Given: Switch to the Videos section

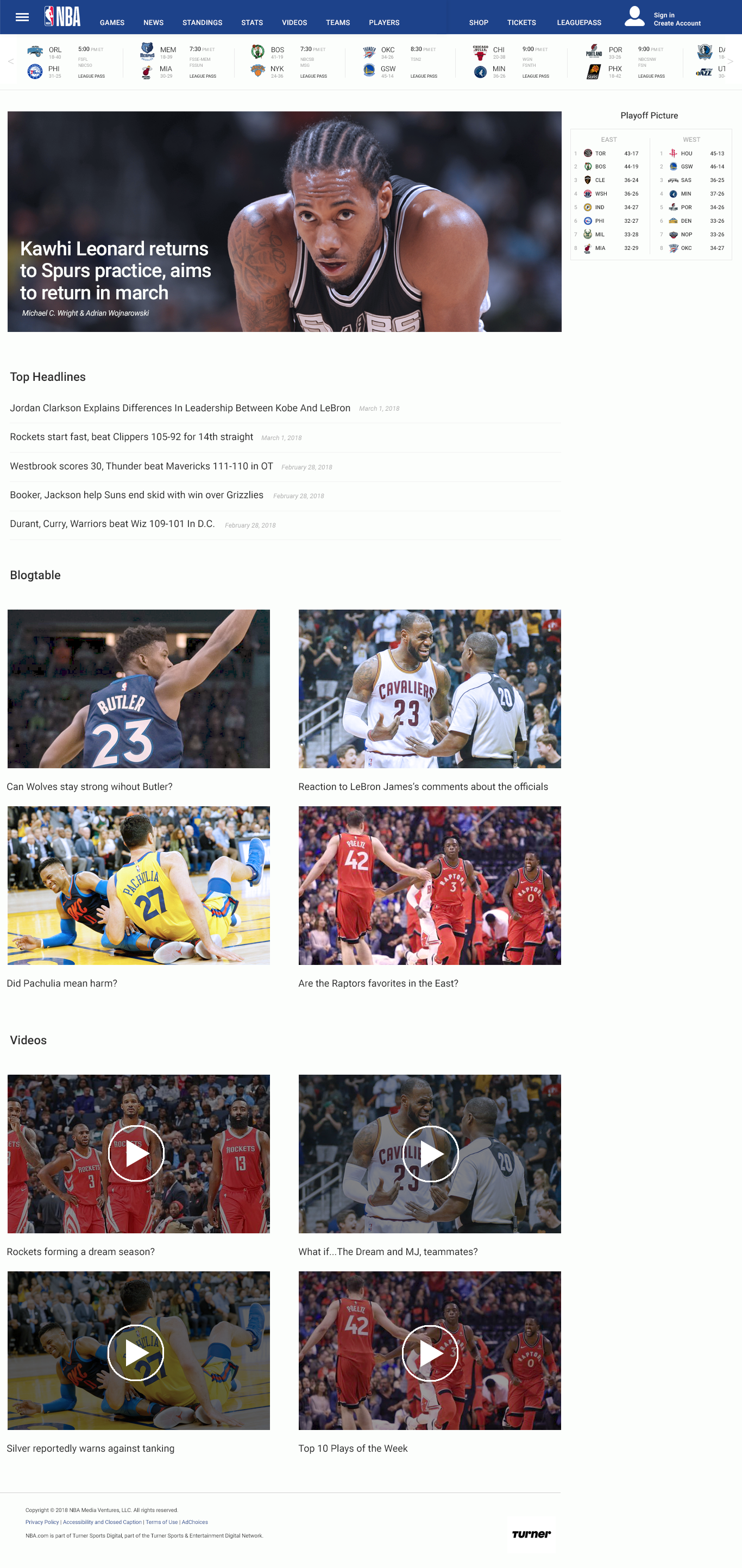Looking at the screenshot, I should 294,22.
